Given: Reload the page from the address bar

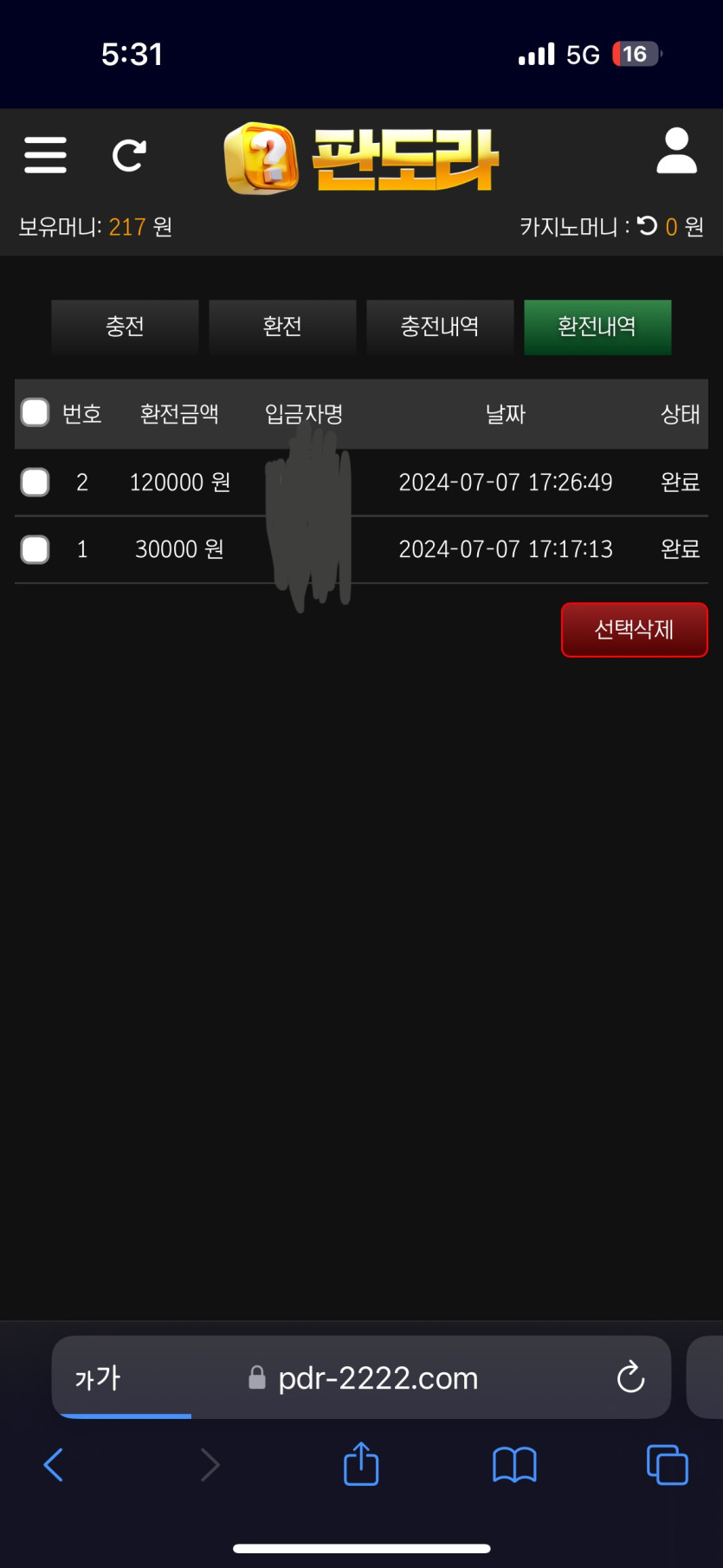Looking at the screenshot, I should click(x=630, y=1377).
